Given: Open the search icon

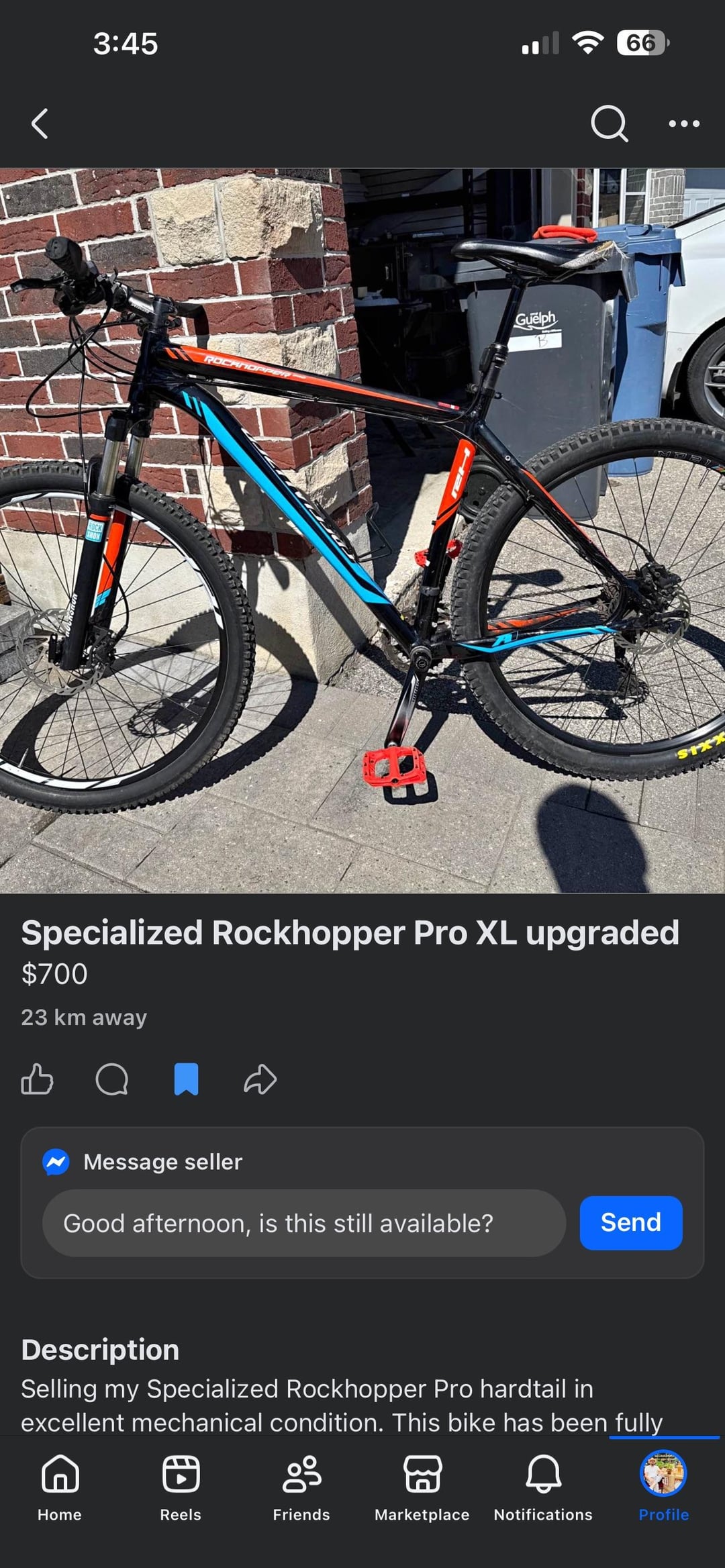Looking at the screenshot, I should pos(609,124).
